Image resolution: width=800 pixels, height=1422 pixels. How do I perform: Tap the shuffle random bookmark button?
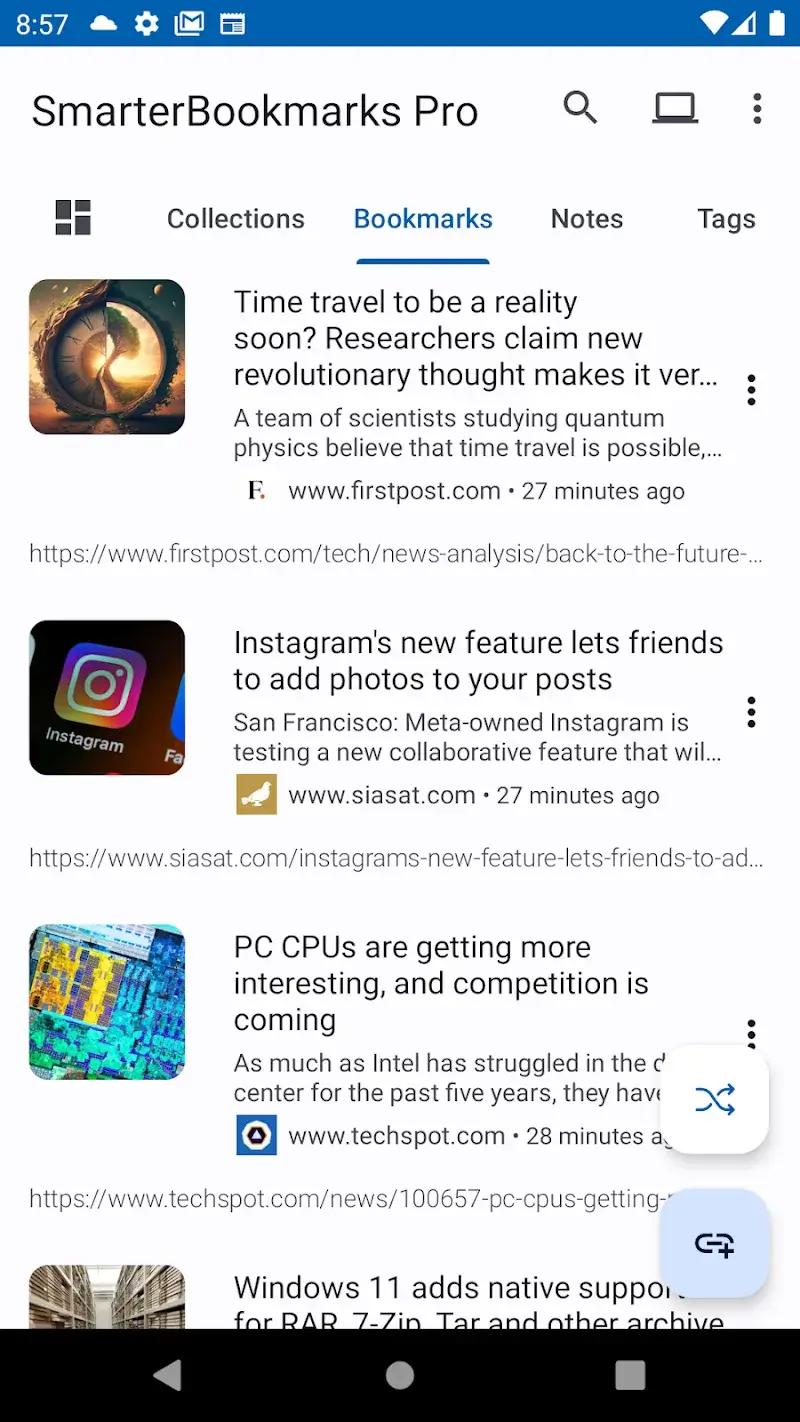point(714,1100)
